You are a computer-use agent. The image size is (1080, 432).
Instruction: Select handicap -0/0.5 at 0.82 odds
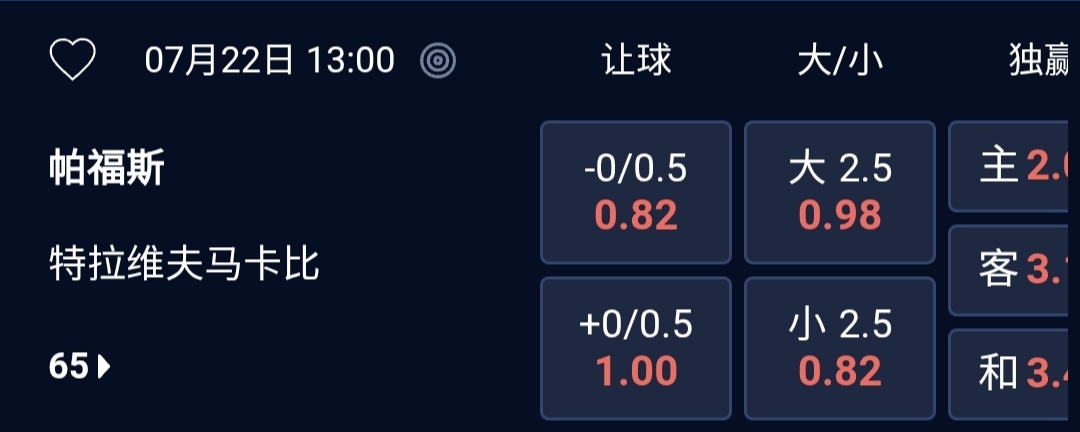[x=636, y=192]
